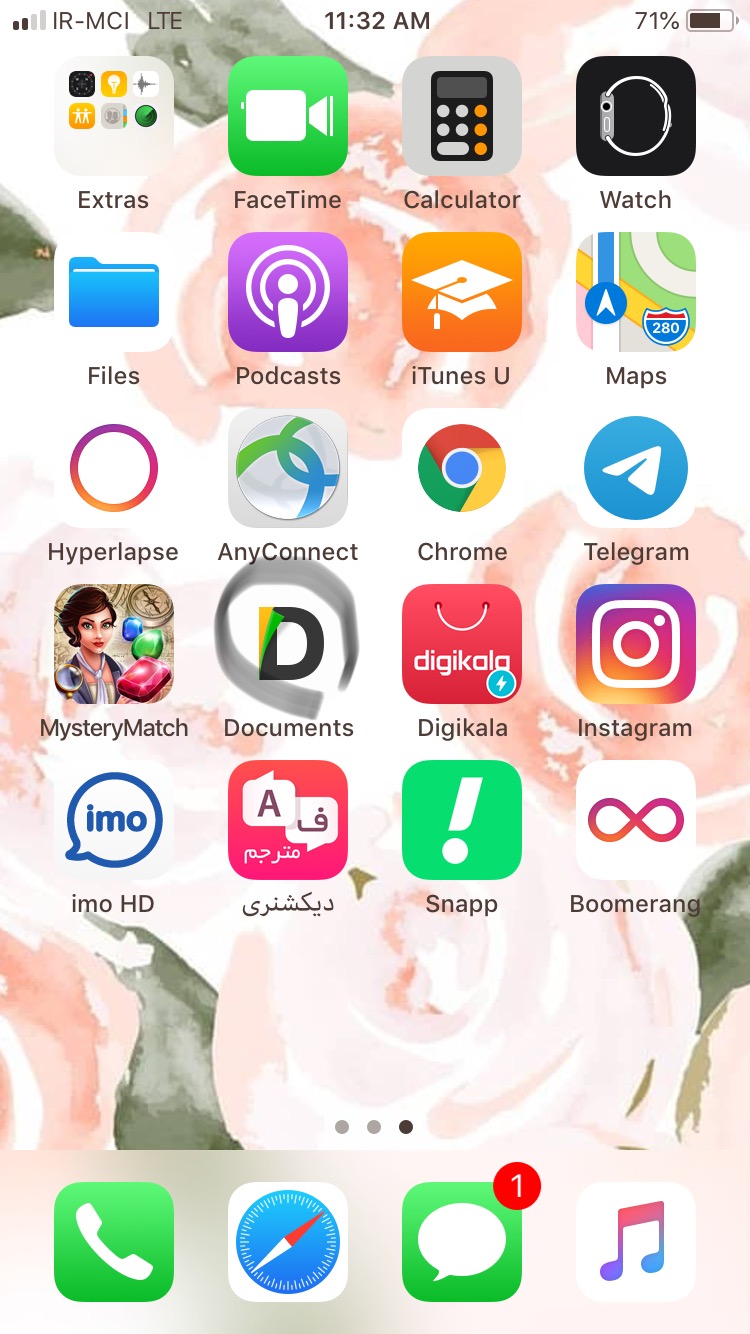750x1334 pixels.
Task: Open Telegram
Action: tap(636, 468)
